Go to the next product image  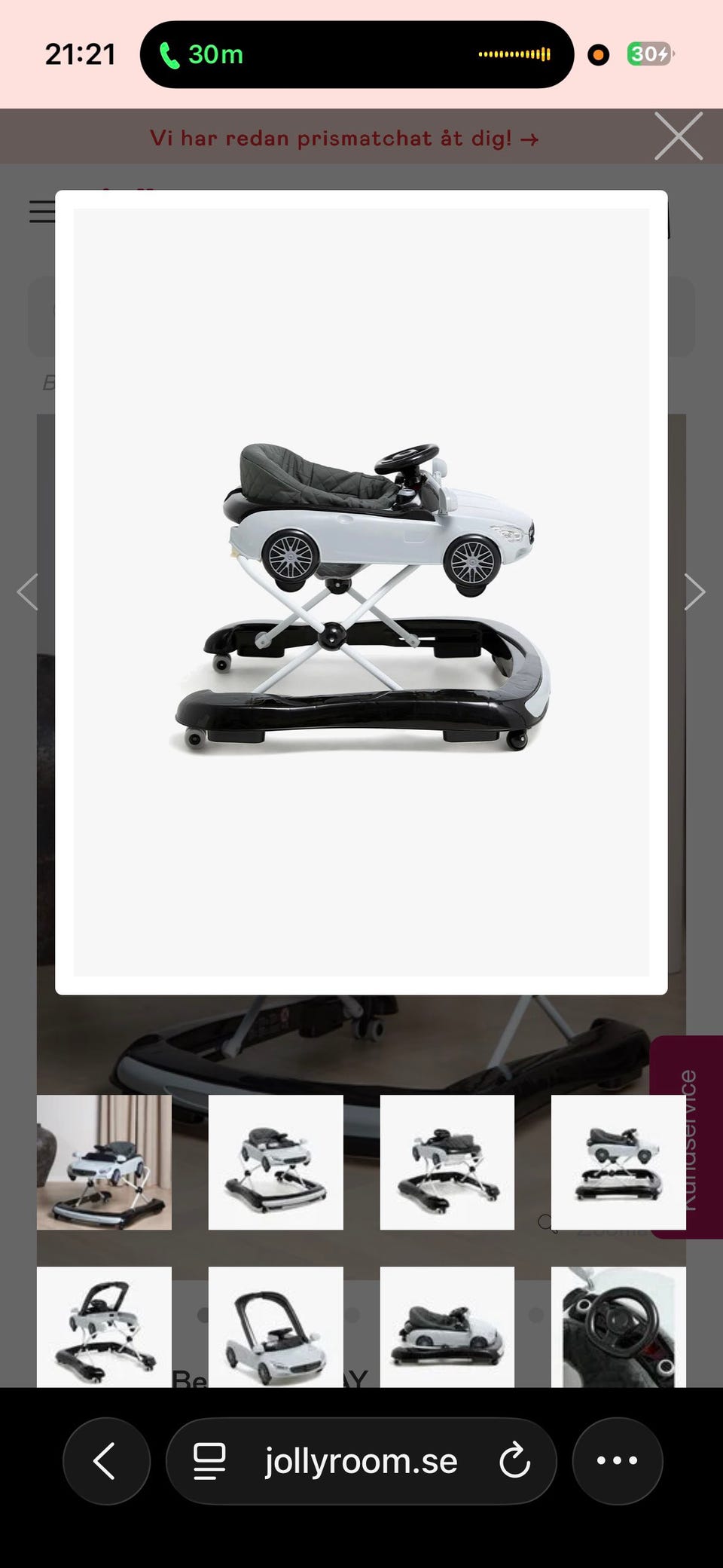click(694, 591)
